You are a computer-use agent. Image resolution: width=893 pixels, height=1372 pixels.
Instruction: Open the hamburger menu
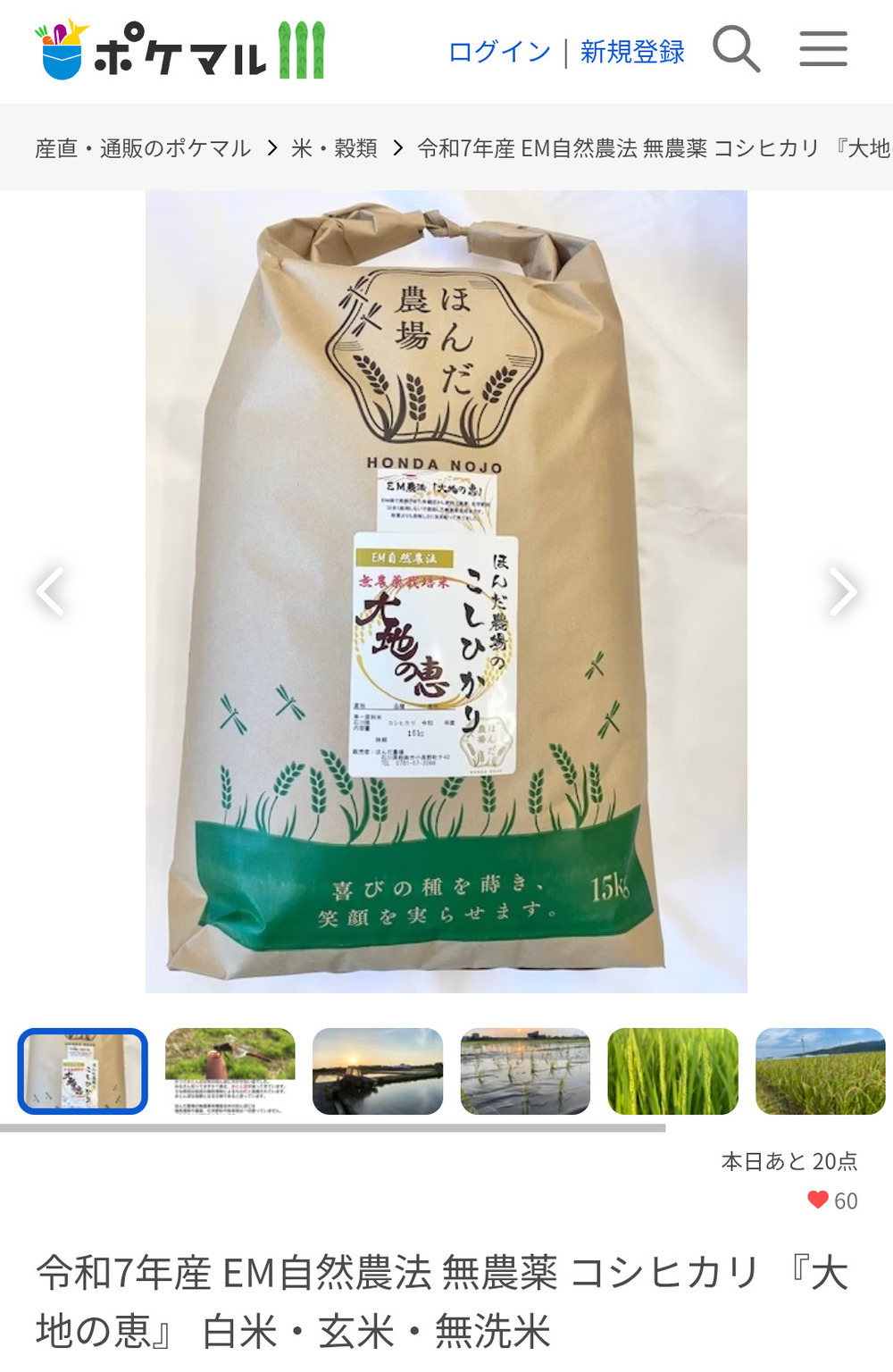(x=823, y=49)
